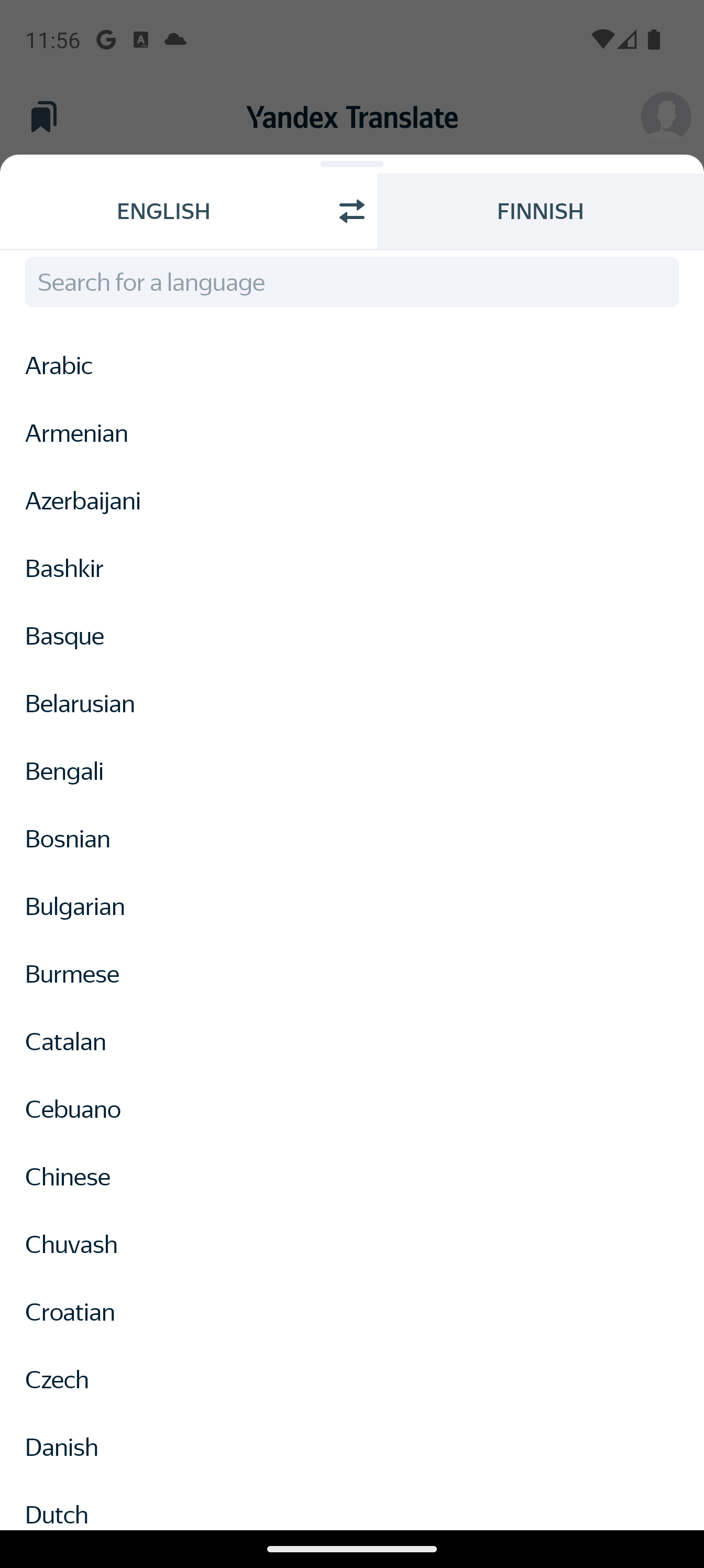The width and height of the screenshot is (704, 1568).
Task: Tap the Search for a language field
Action: 351,282
